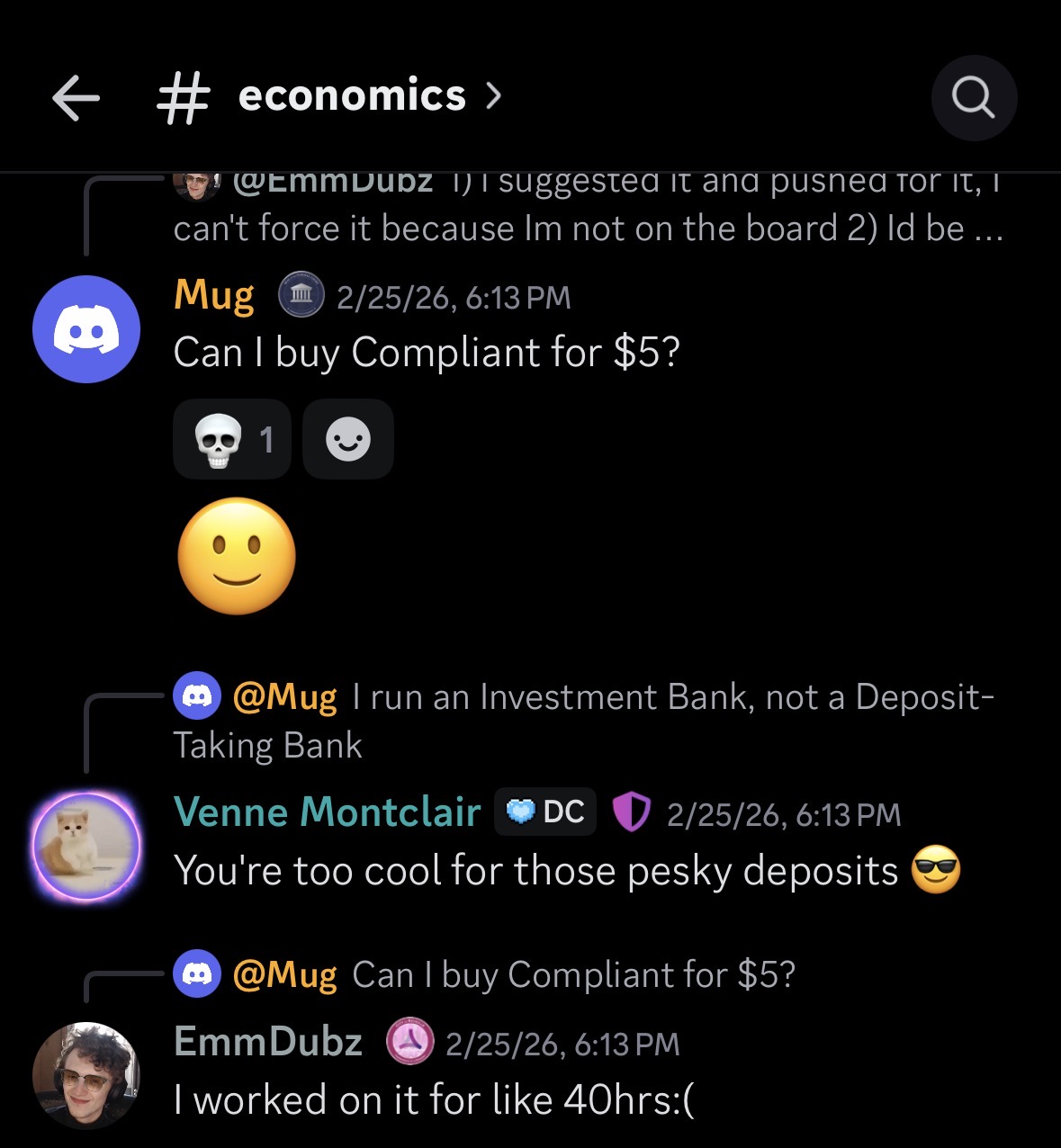Open search in this channel

point(974,97)
